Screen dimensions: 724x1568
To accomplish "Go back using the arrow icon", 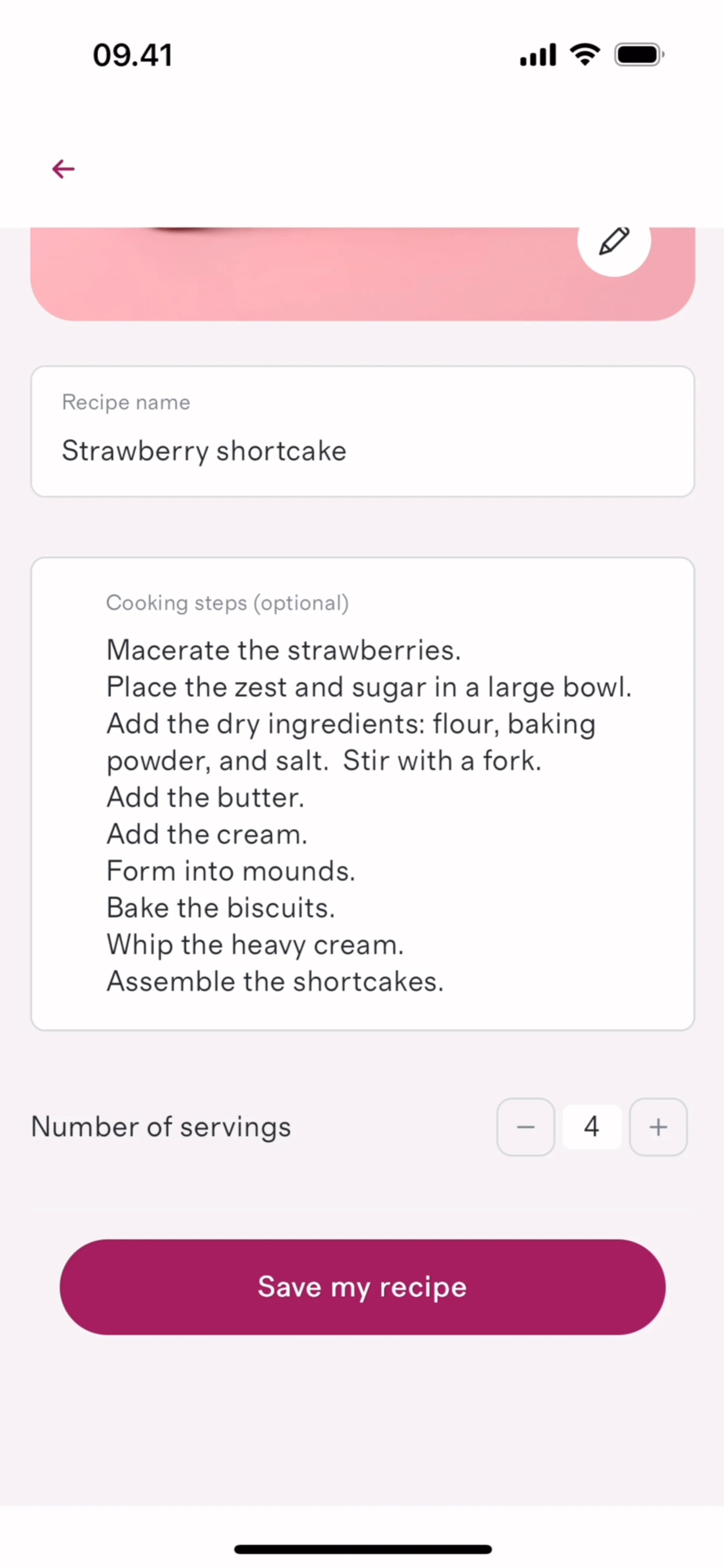I will click(63, 169).
